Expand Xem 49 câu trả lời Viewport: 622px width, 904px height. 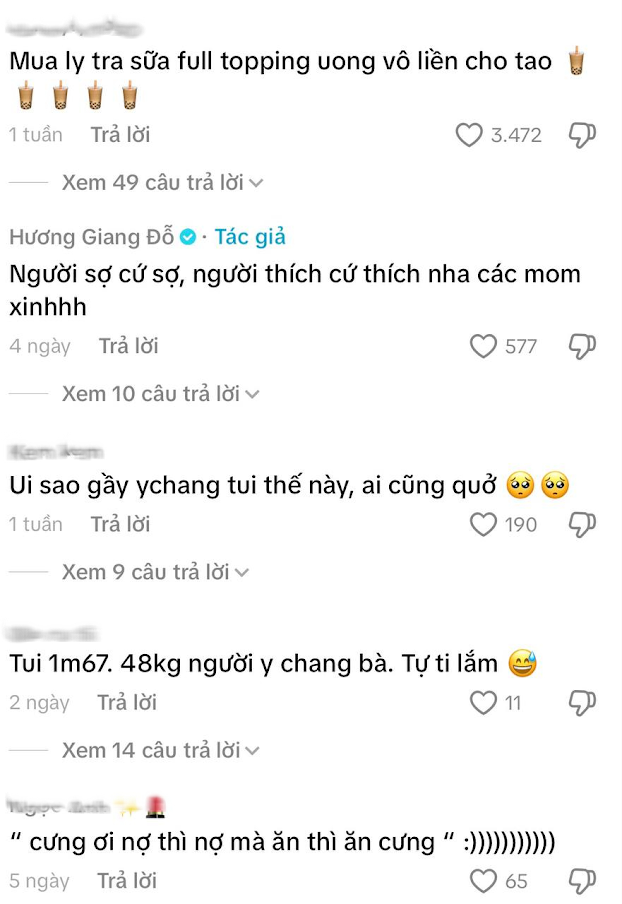coord(162,183)
